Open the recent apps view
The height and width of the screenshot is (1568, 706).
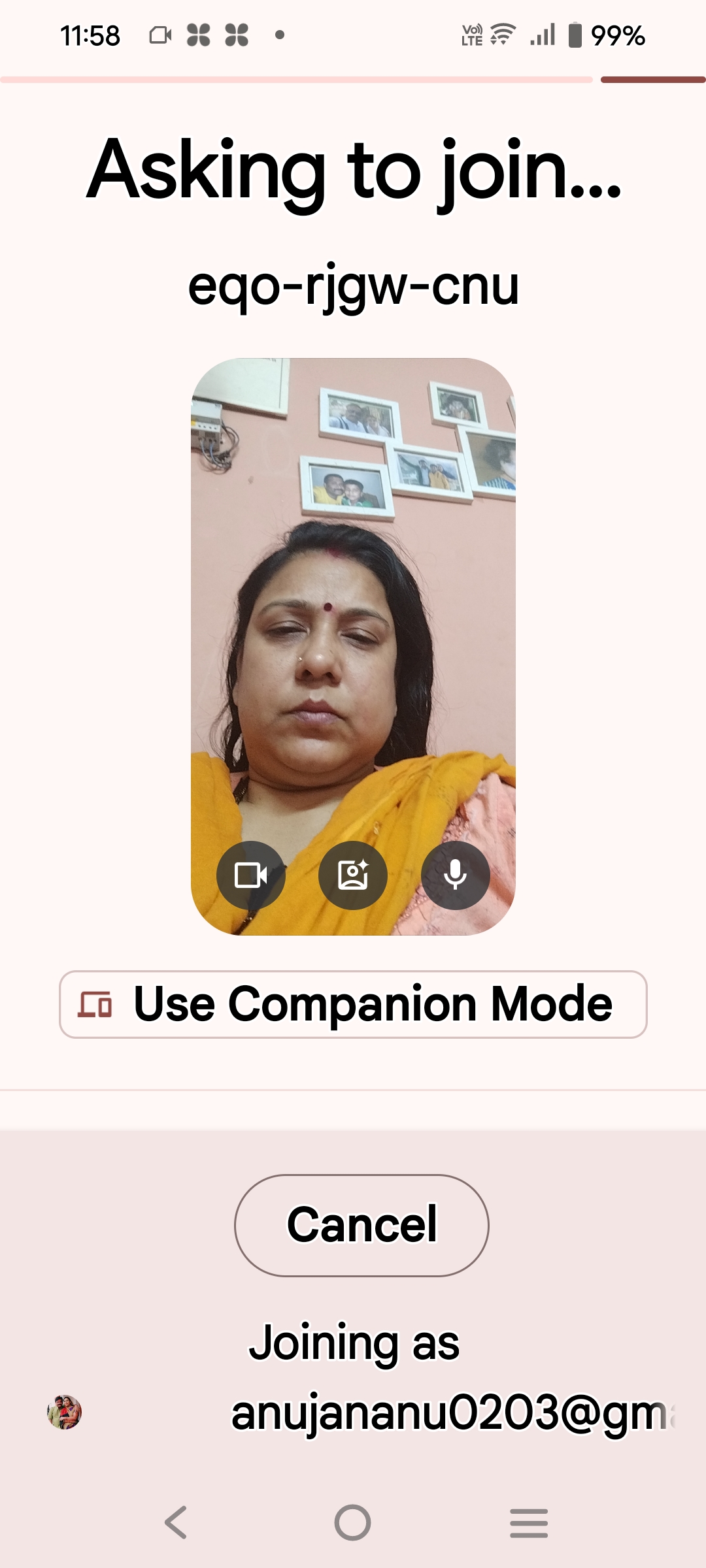(529, 1522)
